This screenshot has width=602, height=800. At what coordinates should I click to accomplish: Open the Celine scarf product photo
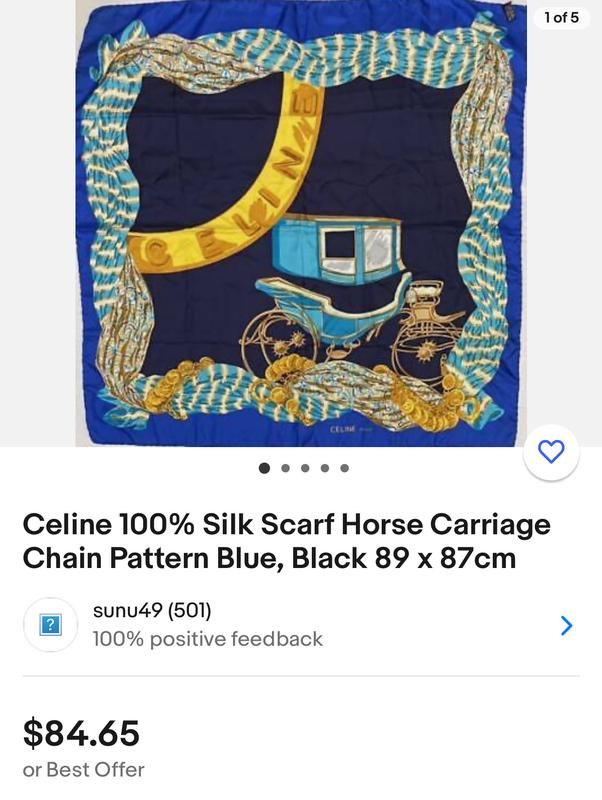coord(300,225)
